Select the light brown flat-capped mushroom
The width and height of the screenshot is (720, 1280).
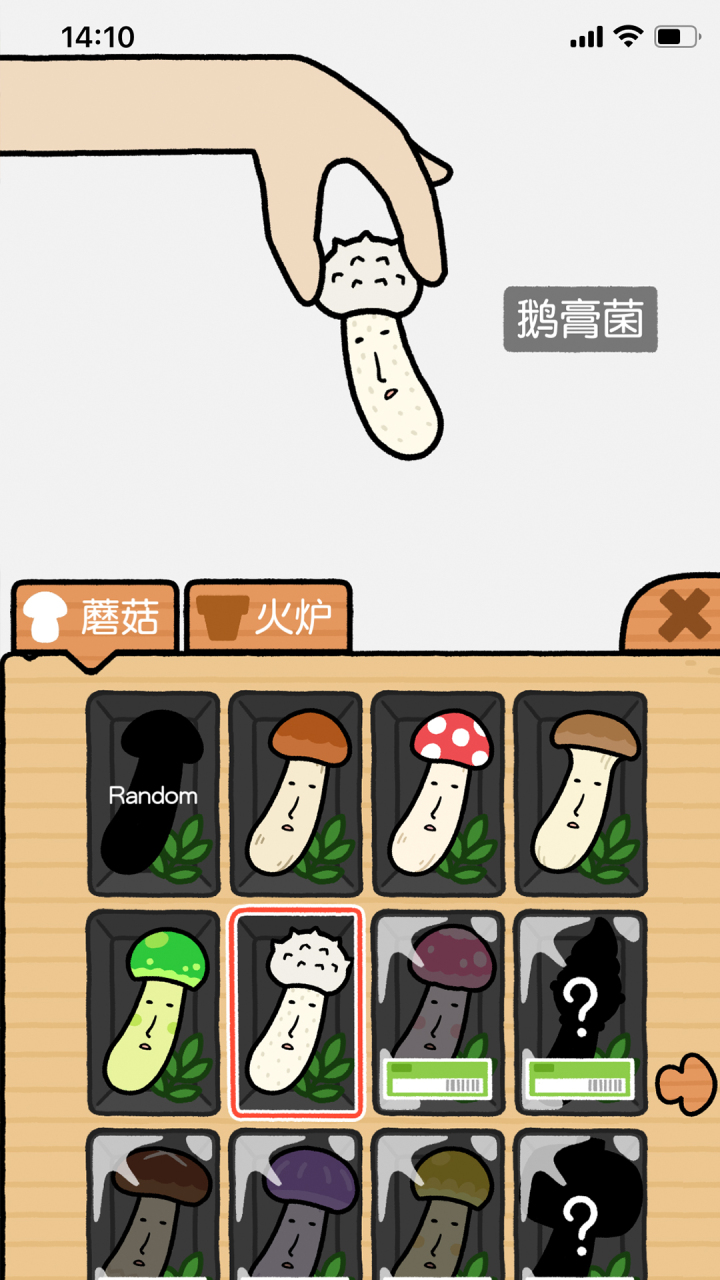tap(581, 794)
